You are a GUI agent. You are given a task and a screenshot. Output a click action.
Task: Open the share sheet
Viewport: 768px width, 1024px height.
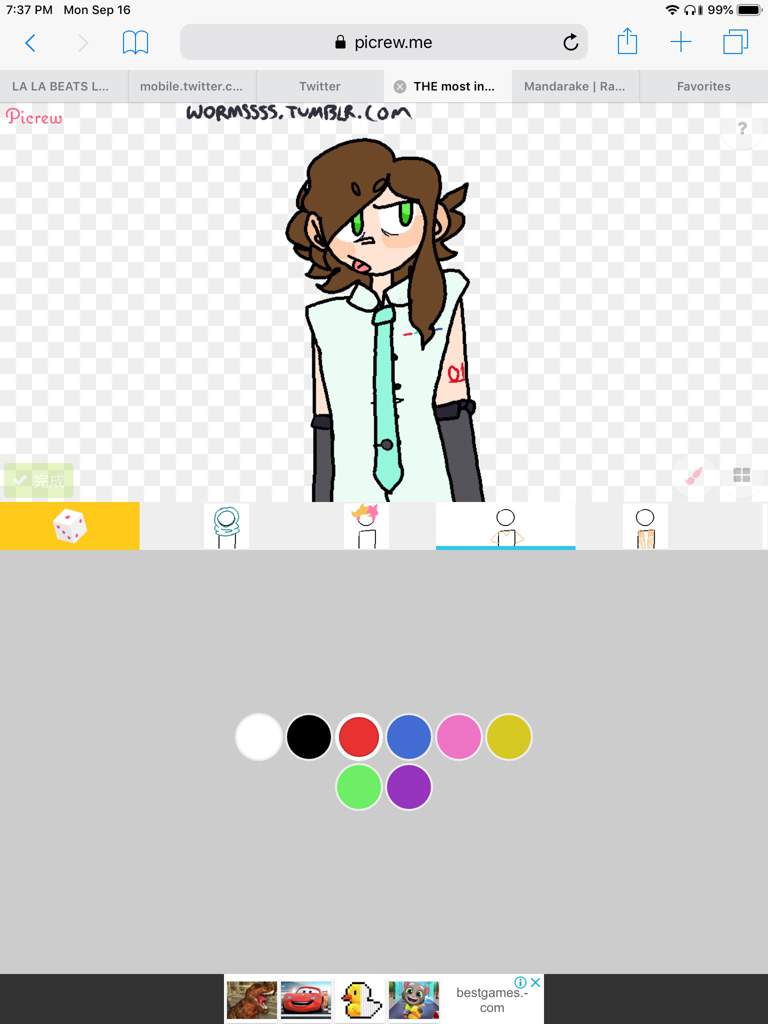[627, 42]
